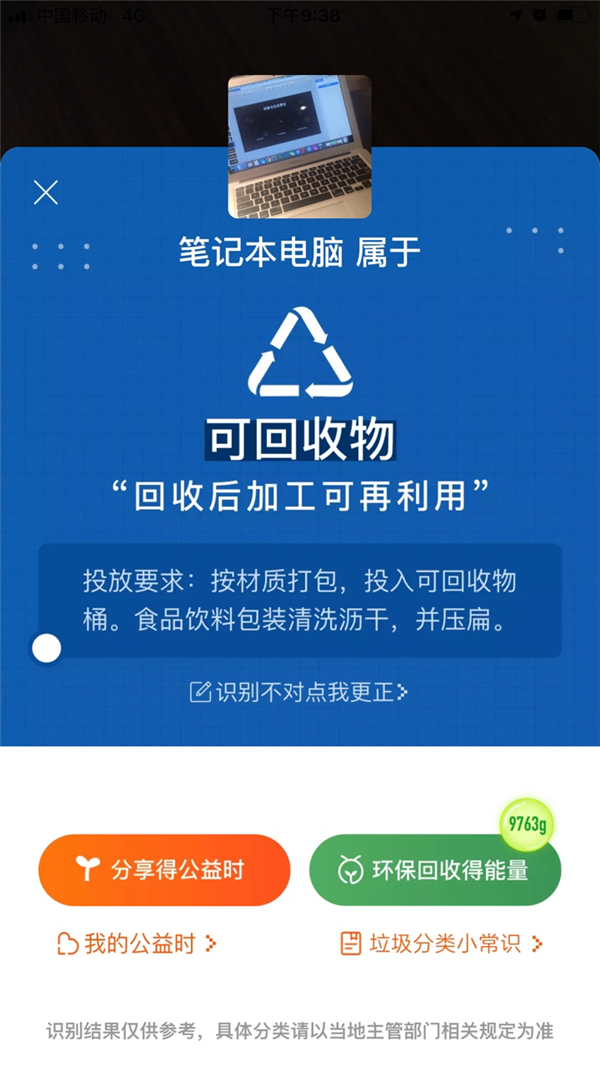Tap 识别不对点我更正 to correct the result
The width and height of the screenshot is (600, 1066).
(x=299, y=691)
